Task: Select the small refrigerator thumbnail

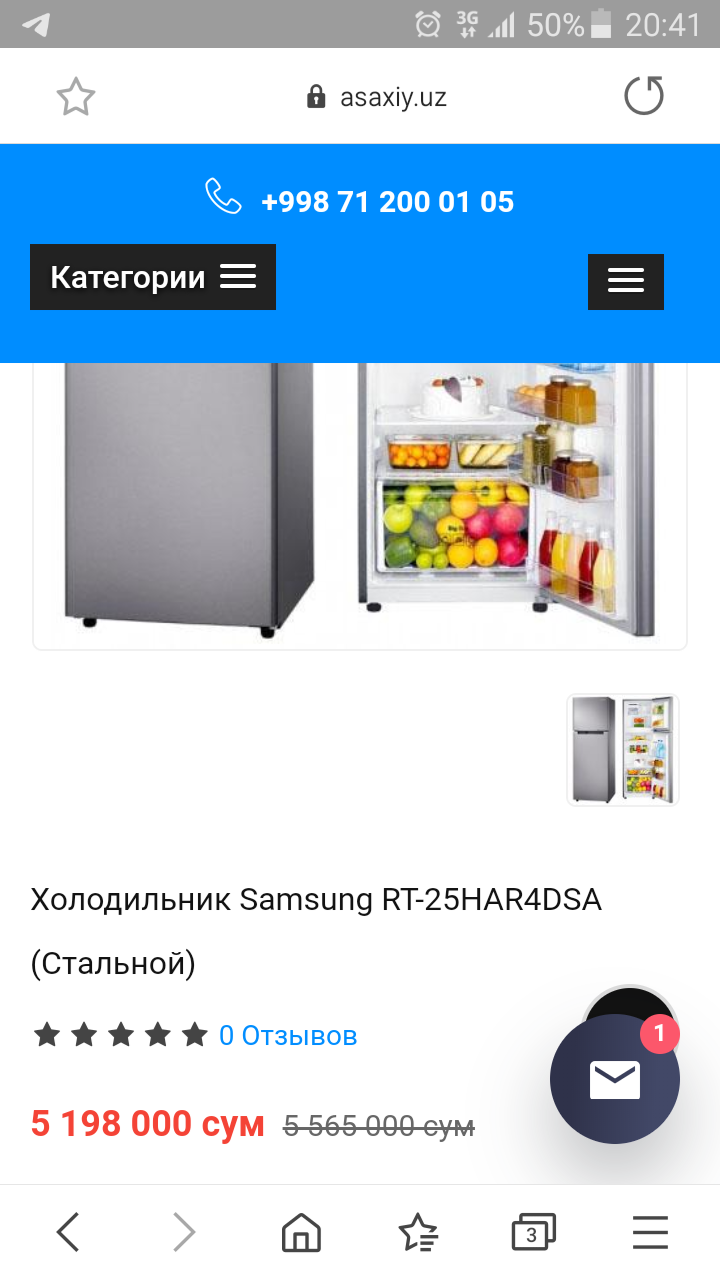Action: coord(622,750)
